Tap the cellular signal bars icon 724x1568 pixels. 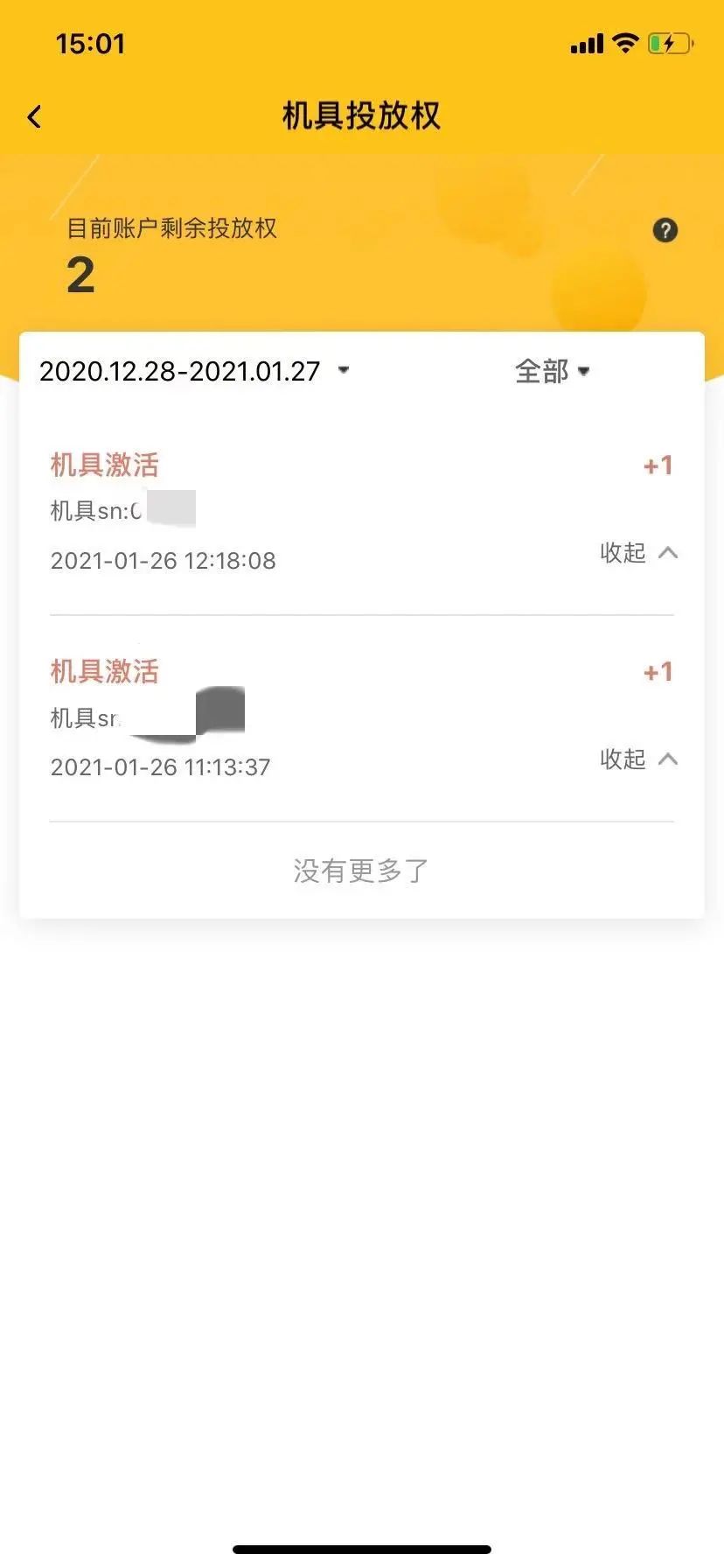coord(586,42)
